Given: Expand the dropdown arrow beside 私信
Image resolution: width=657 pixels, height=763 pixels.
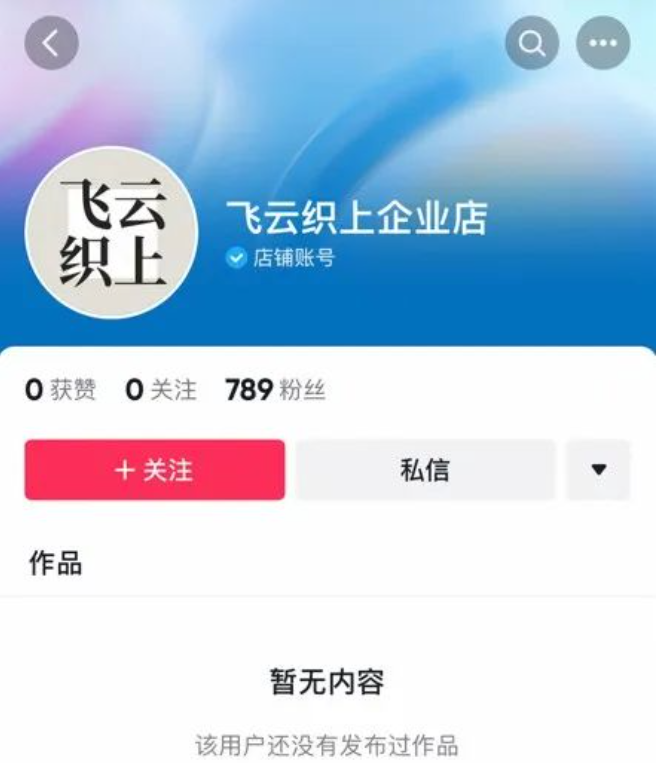Looking at the screenshot, I should 598,470.
